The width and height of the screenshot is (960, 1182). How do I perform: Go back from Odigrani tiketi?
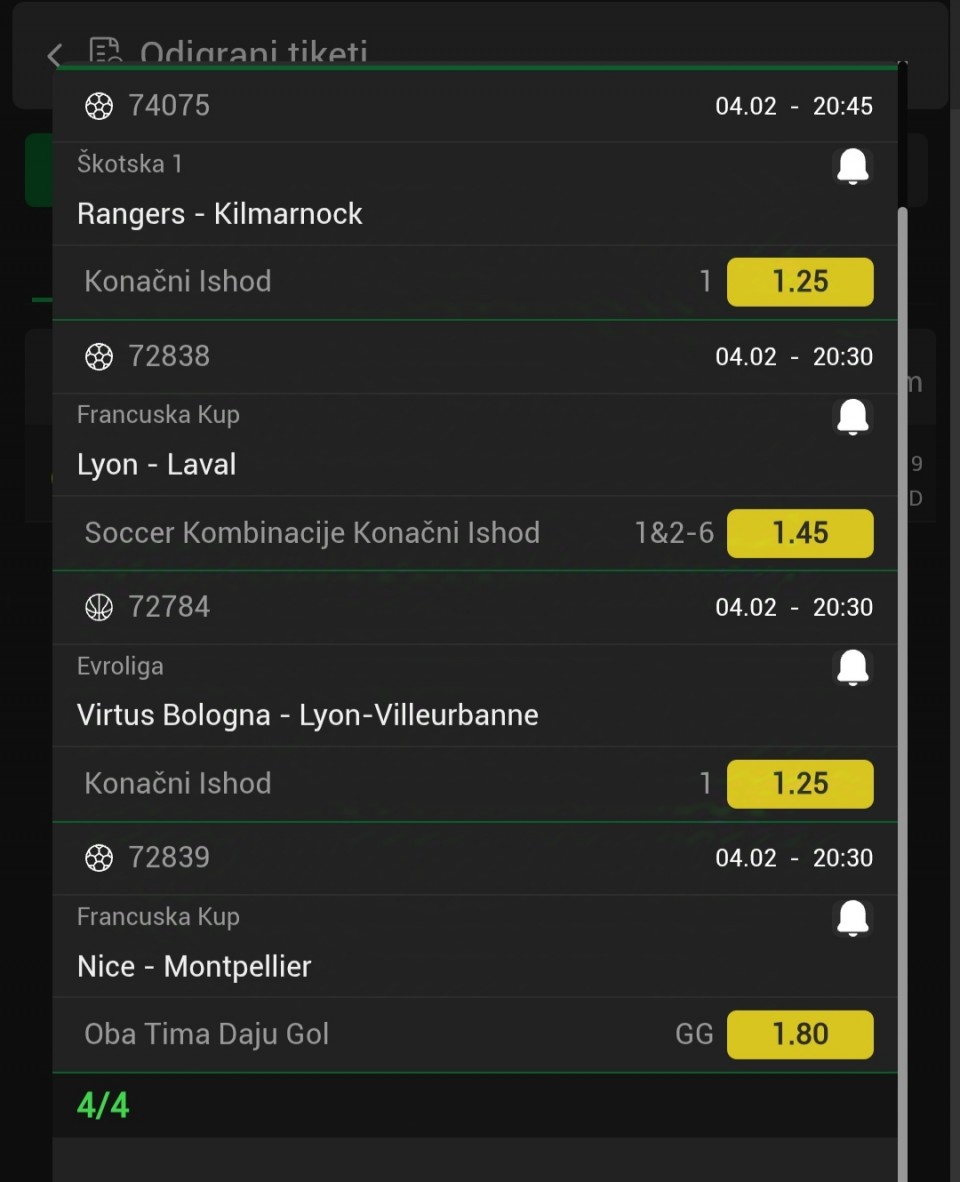tap(55, 55)
